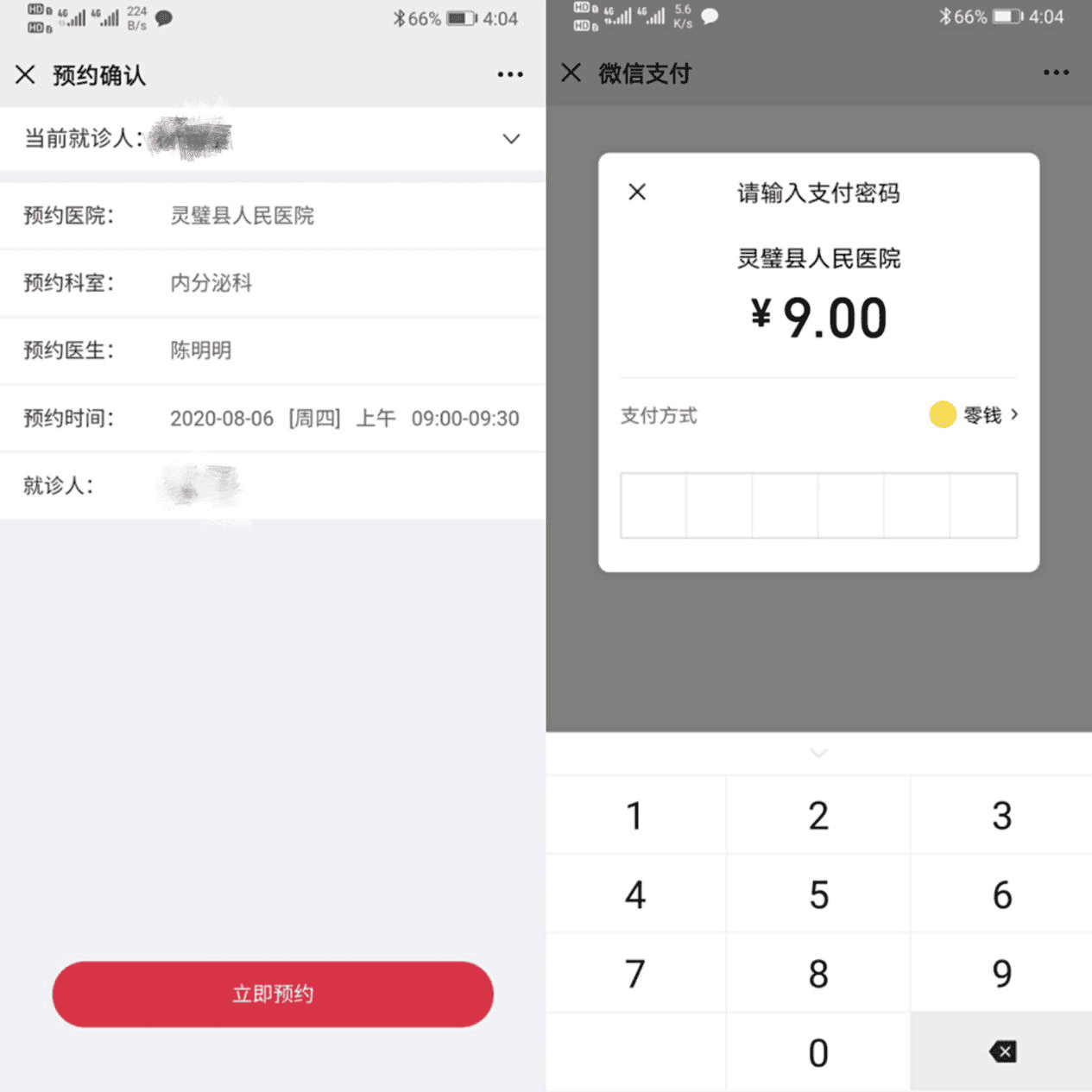Screen dimensions: 1092x1092
Task: Enter digit 7 on the keypad
Action: click(635, 974)
